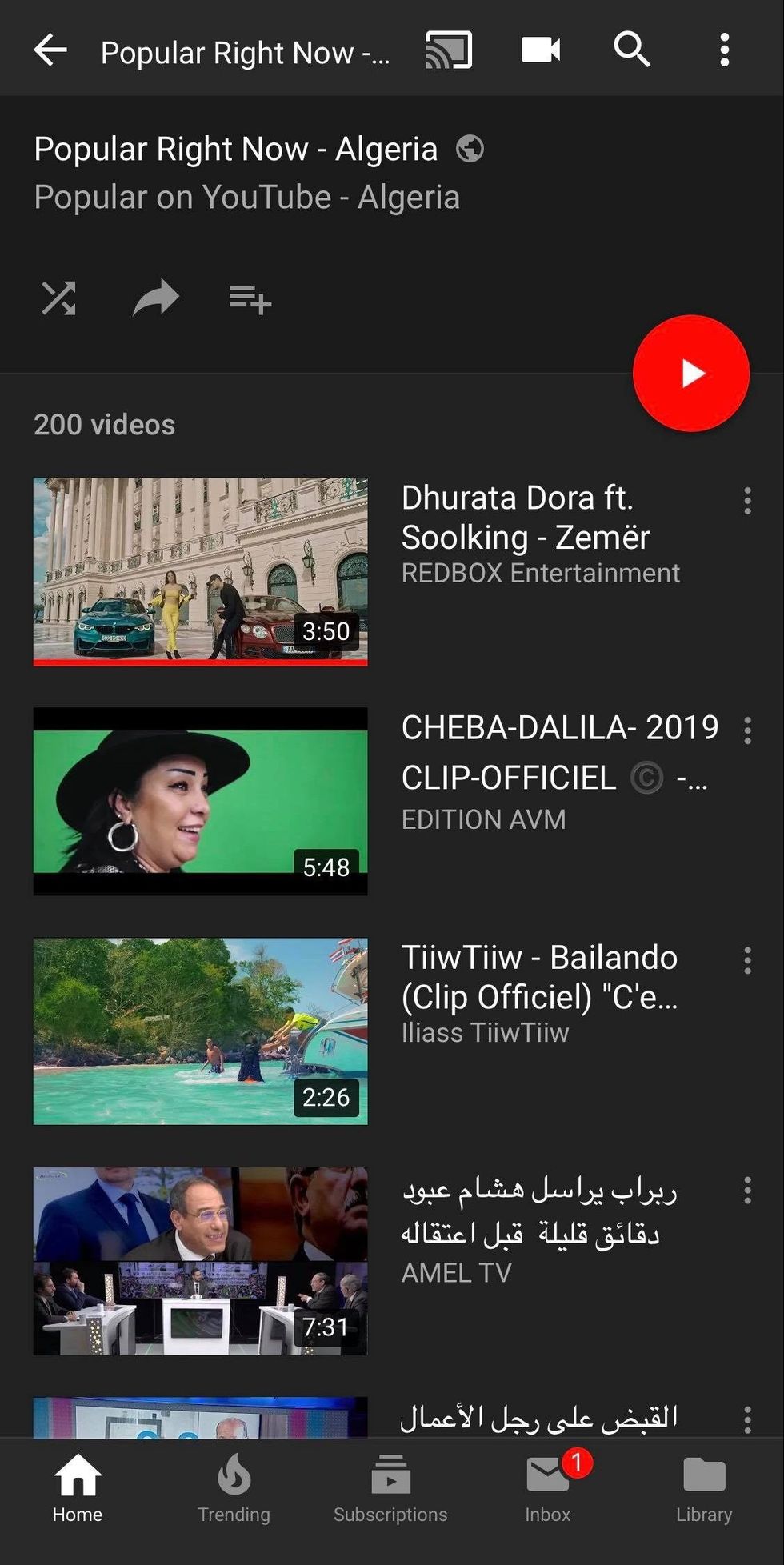Viewport: 784px width, 1565px height.
Task: Play all with the red button
Action: tap(690, 374)
